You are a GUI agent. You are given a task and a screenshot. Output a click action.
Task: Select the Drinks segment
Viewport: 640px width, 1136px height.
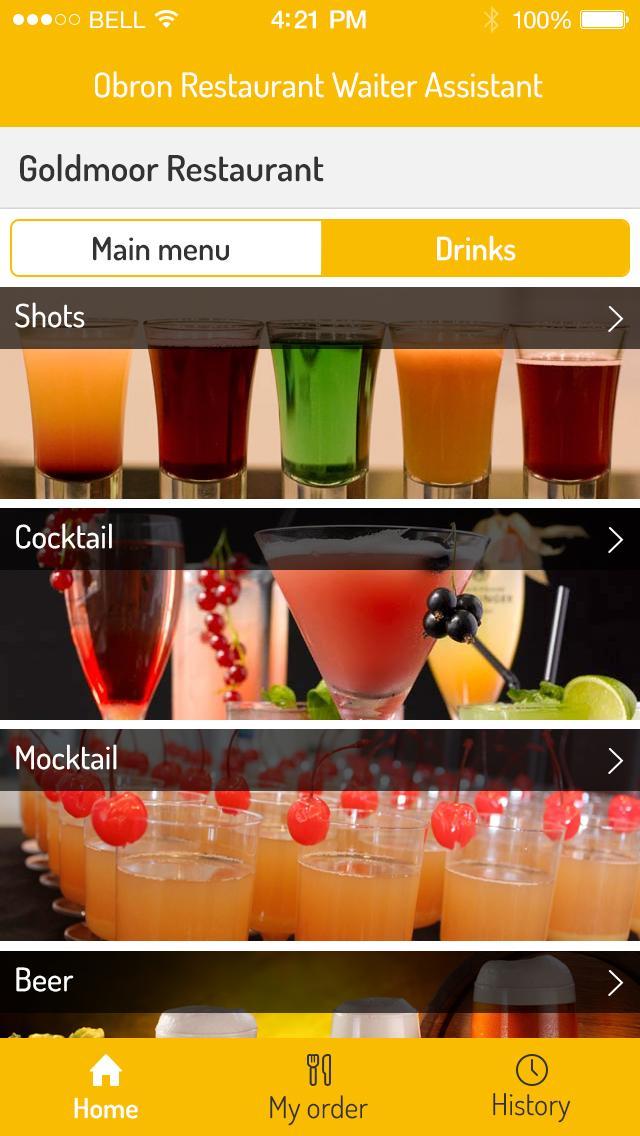[475, 248]
